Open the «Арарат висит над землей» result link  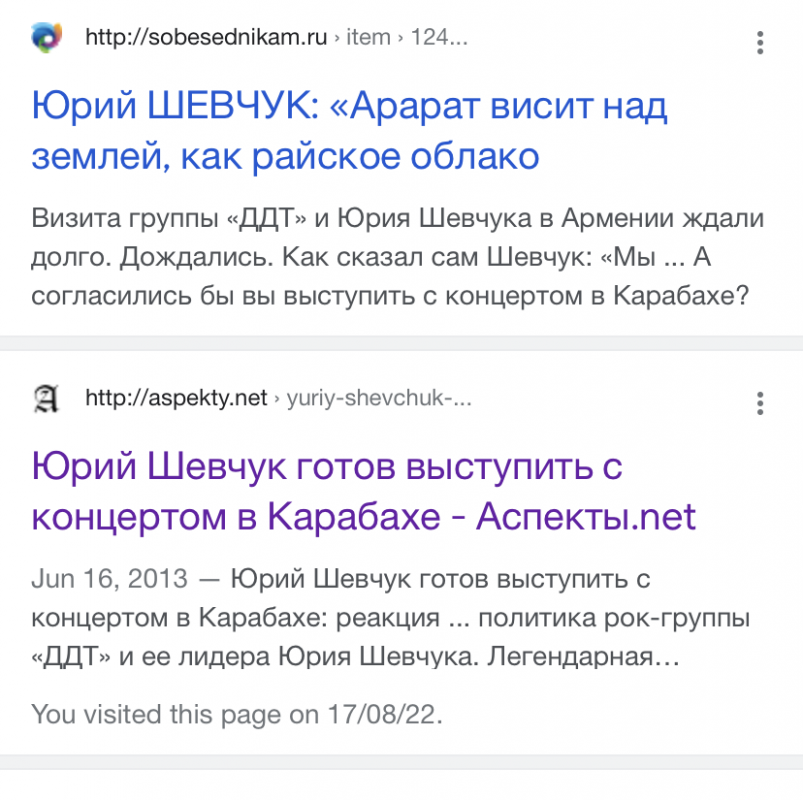point(350,131)
